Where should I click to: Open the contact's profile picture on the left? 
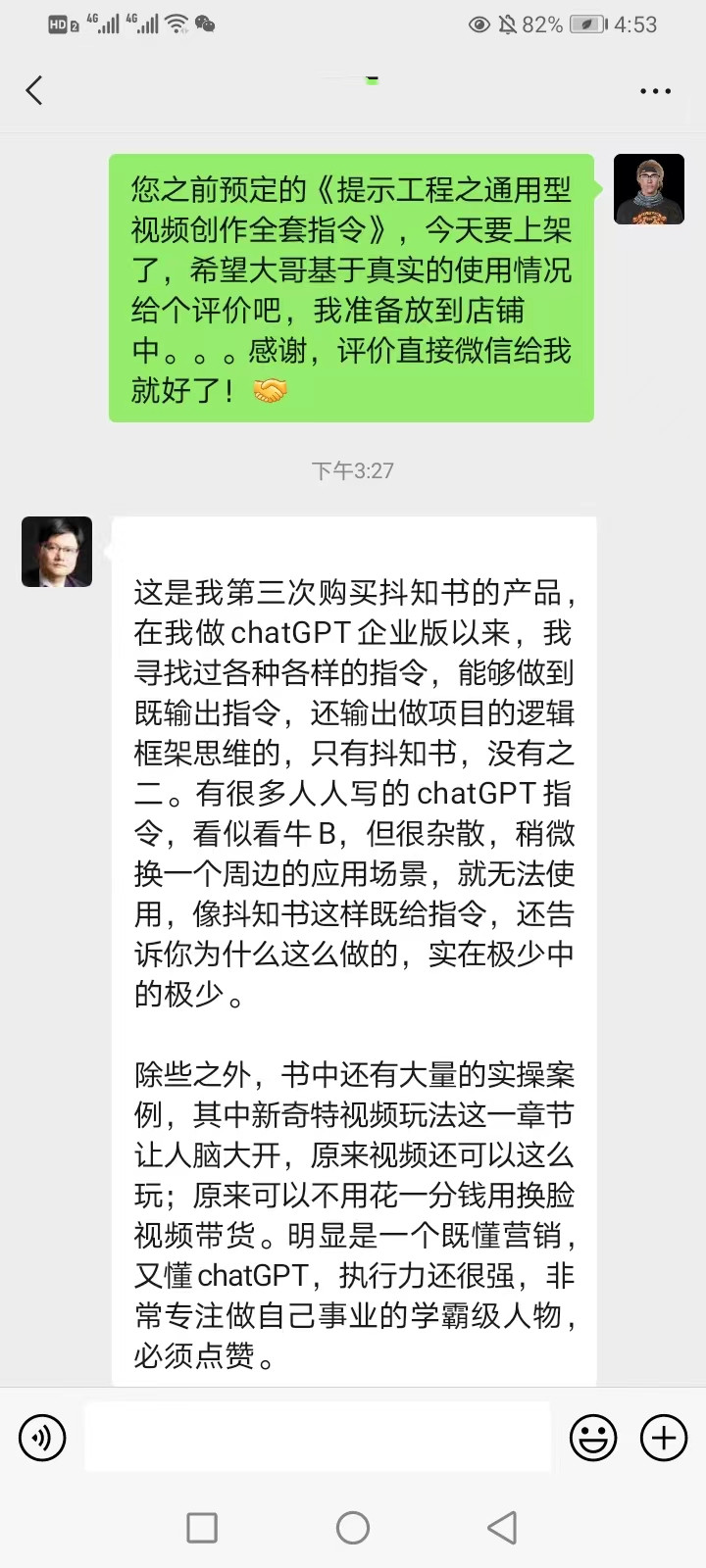point(57,552)
